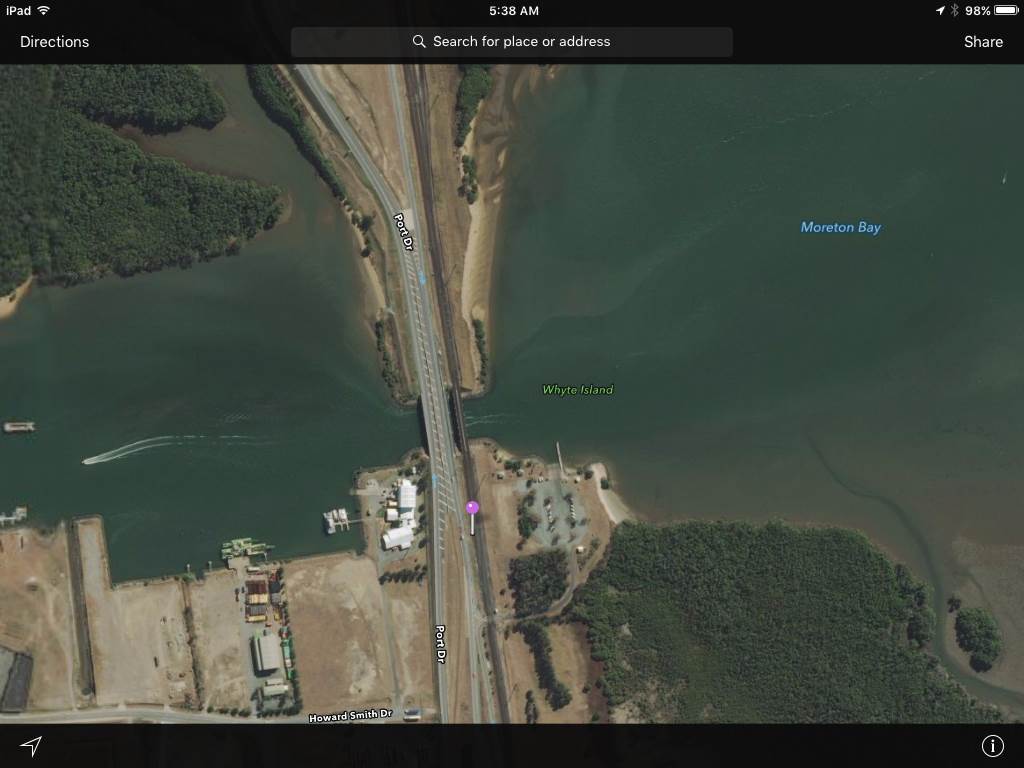Open map info settings
Viewport: 1024px width, 768px height.
[x=992, y=746]
